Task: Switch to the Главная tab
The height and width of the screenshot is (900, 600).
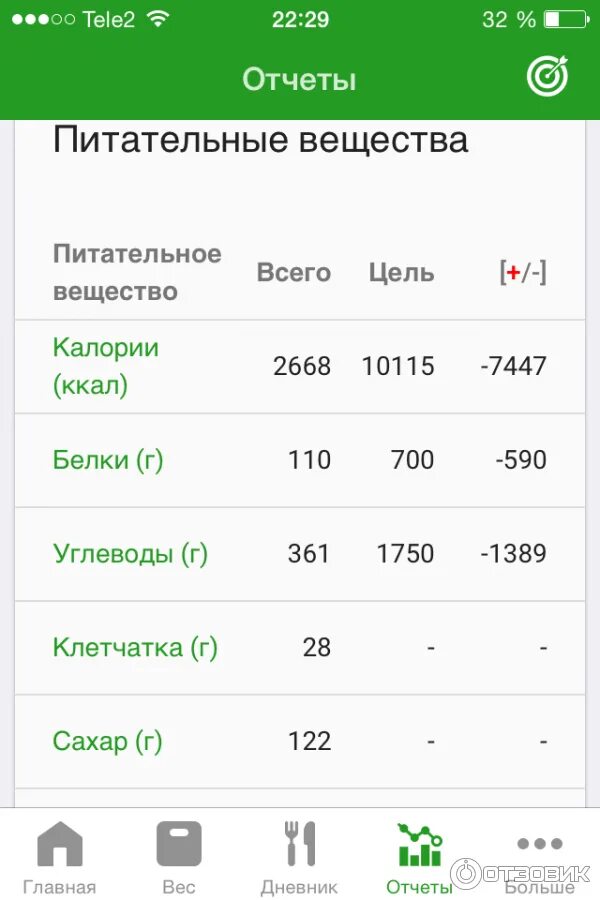Action: (x=60, y=856)
